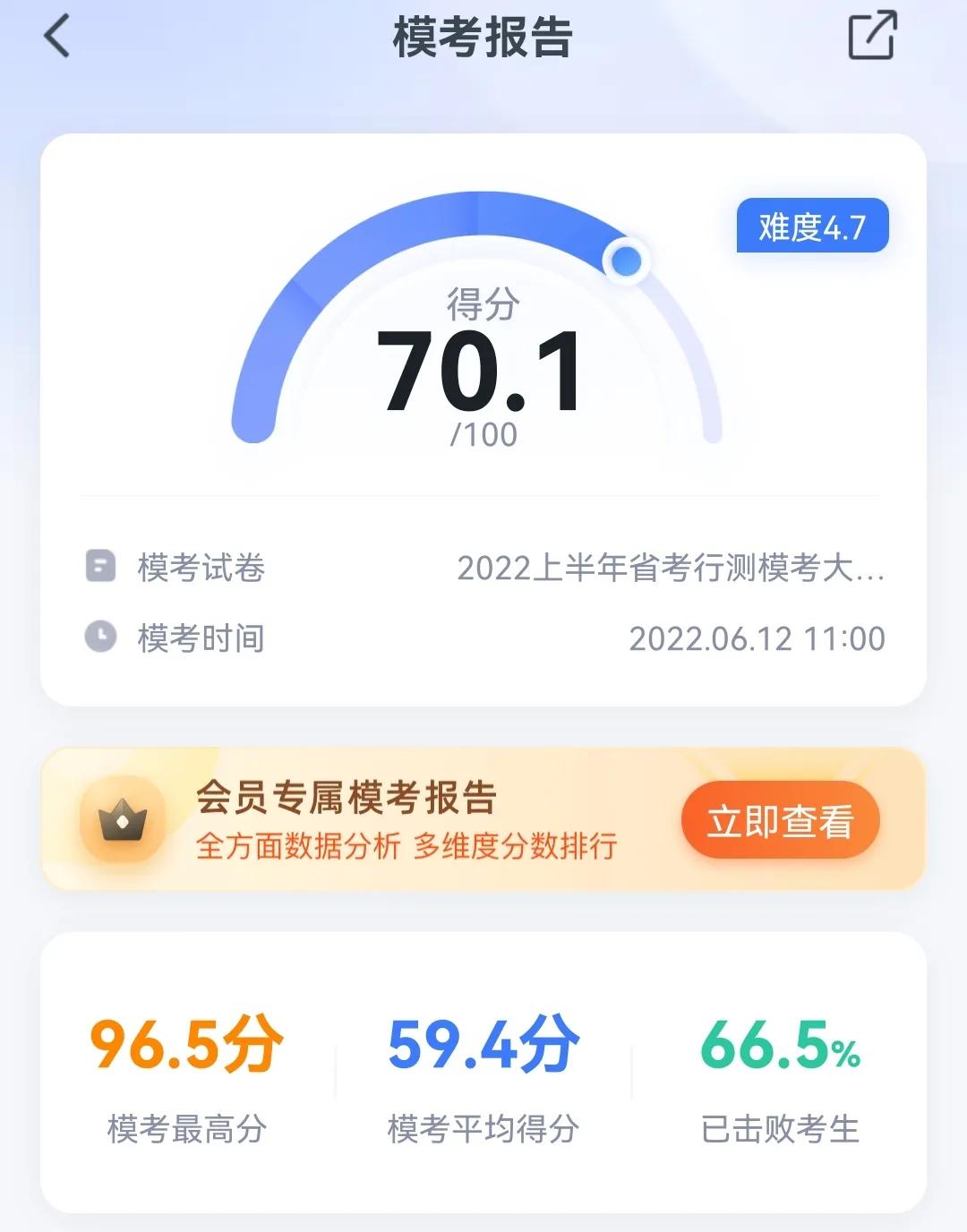Viewport: 967px width, 1232px height.
Task: Click the 立即查看 button
Action: 780,819
